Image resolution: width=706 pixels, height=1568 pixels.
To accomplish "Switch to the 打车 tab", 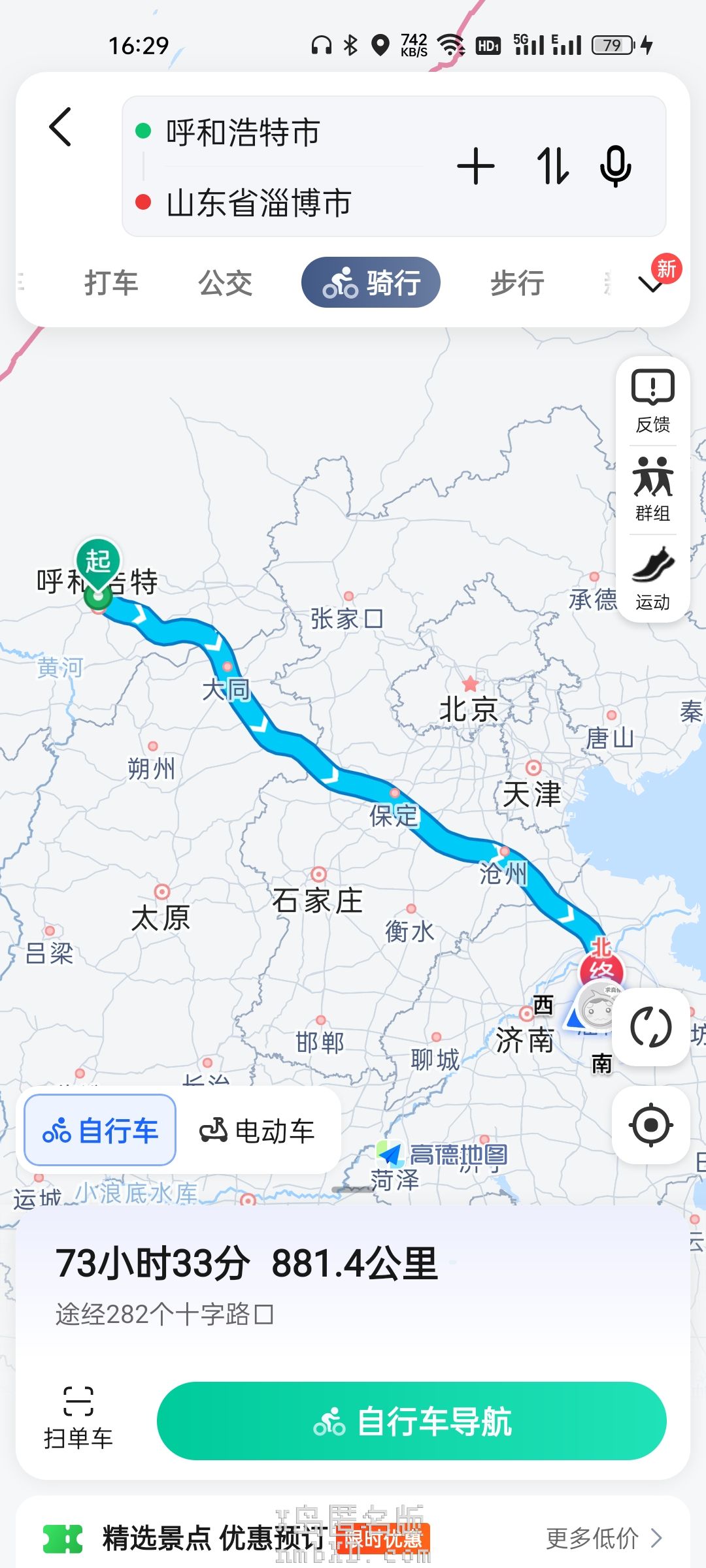I will pyautogui.click(x=111, y=284).
